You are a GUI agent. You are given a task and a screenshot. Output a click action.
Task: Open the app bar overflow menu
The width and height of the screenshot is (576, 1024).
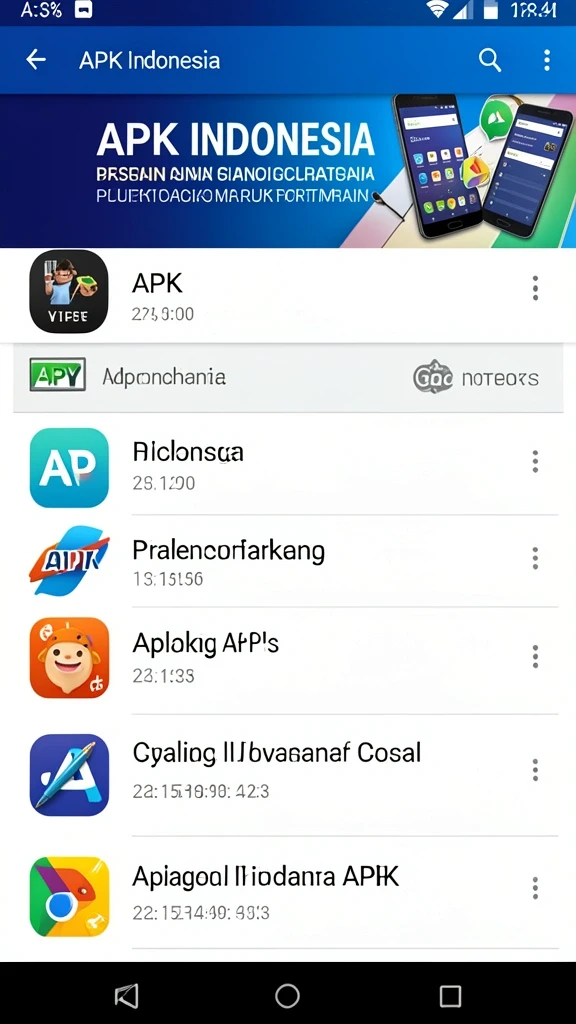coord(547,60)
